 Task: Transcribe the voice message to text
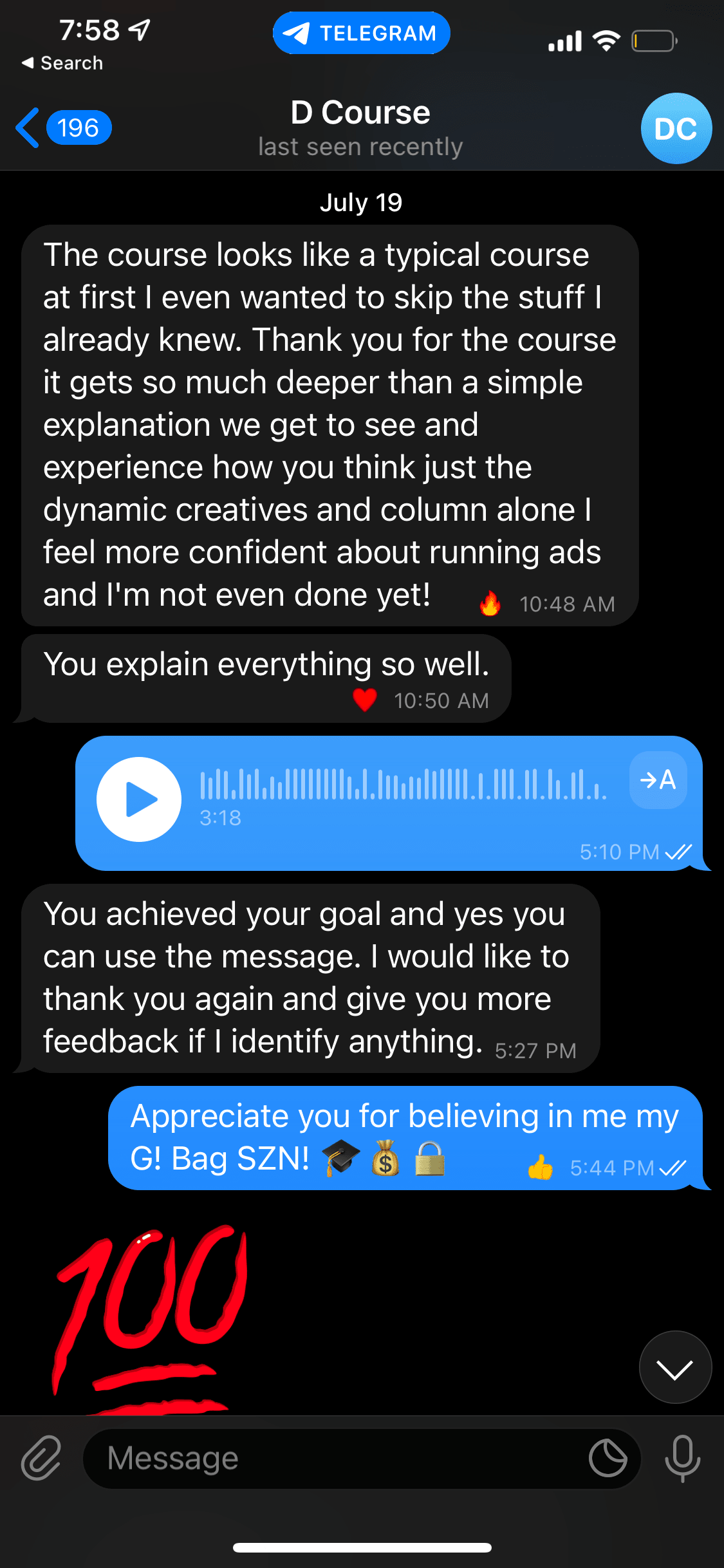[658, 780]
